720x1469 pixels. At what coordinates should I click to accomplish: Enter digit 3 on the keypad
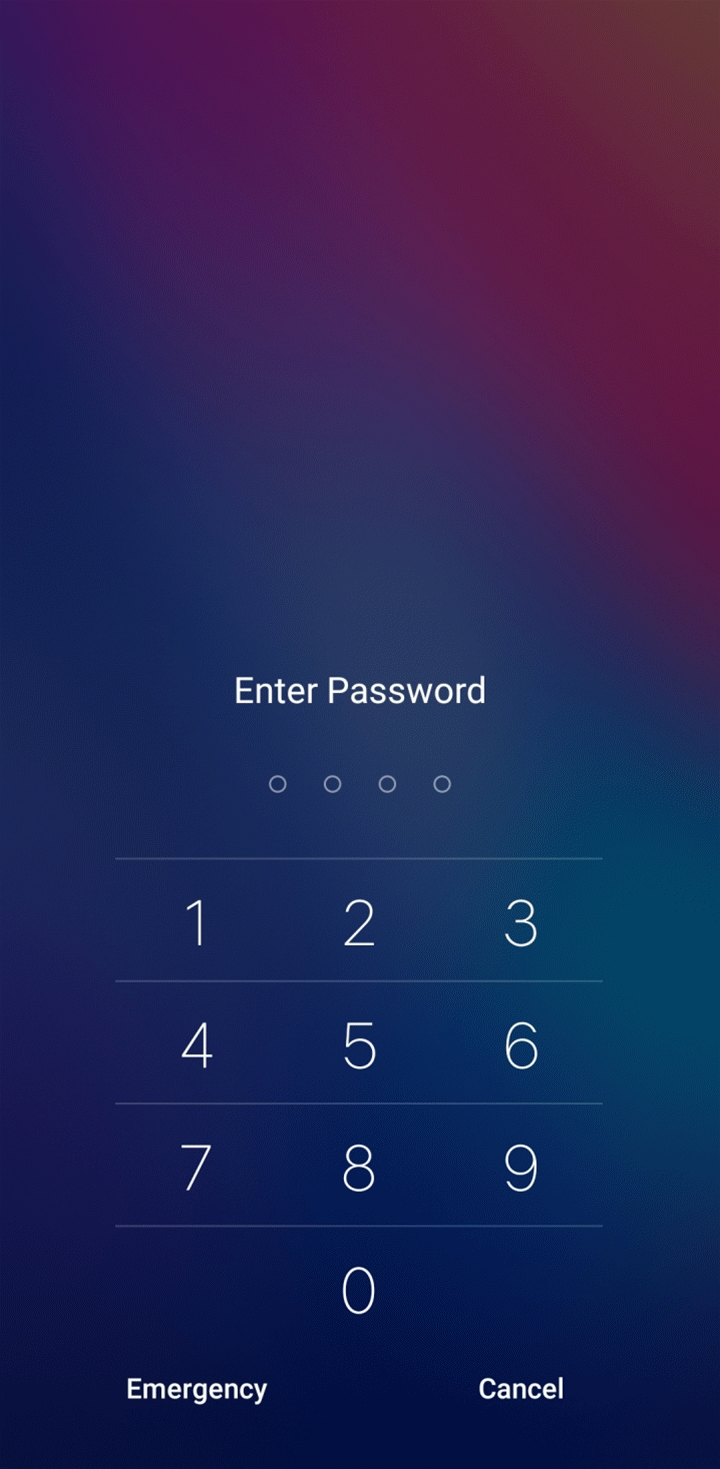coord(521,921)
